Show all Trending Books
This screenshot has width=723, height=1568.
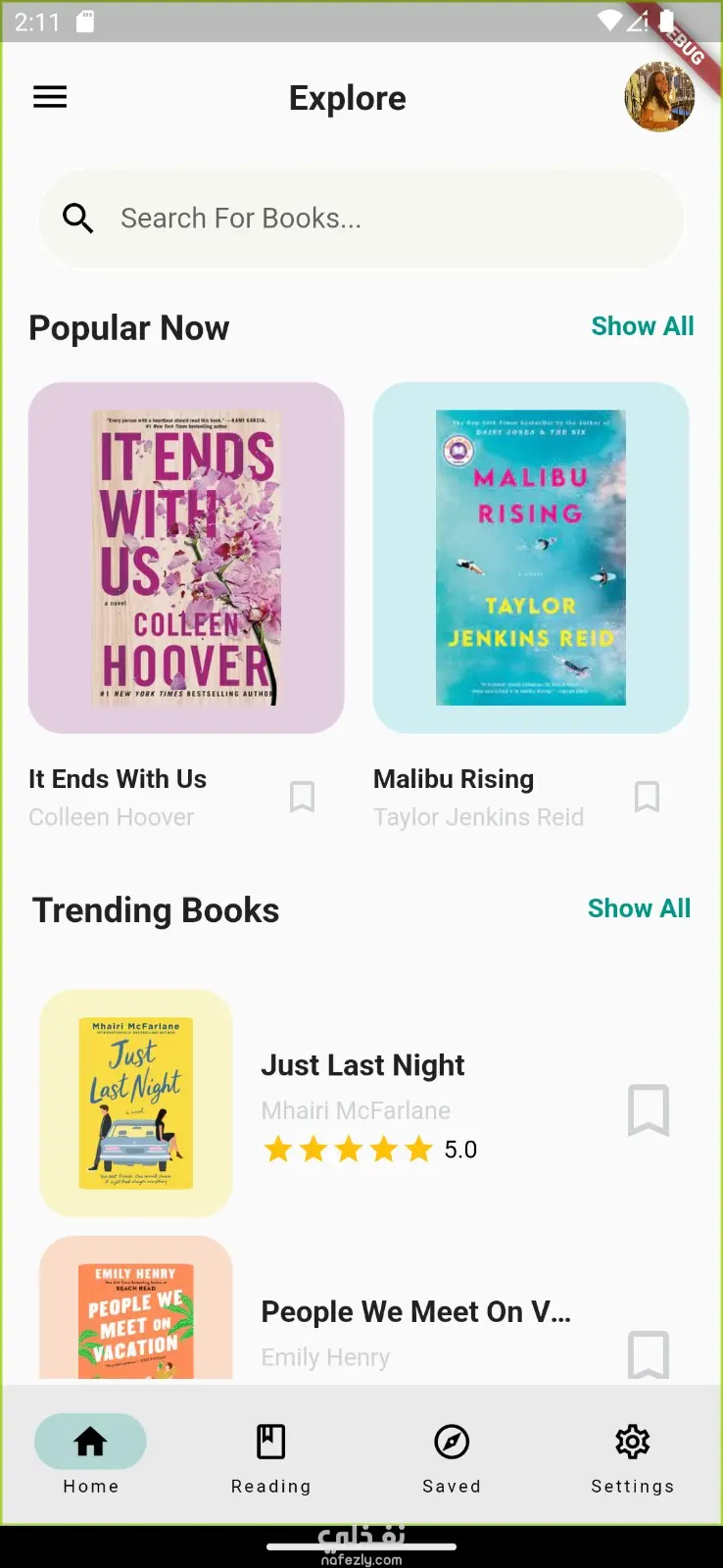click(x=639, y=908)
